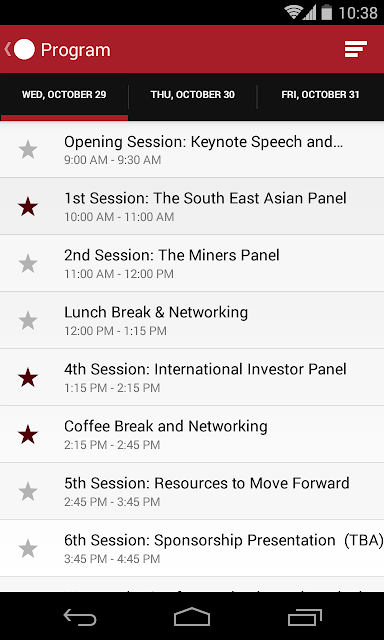Star the 6th Session Sponsorship Presentation

click(x=28, y=548)
